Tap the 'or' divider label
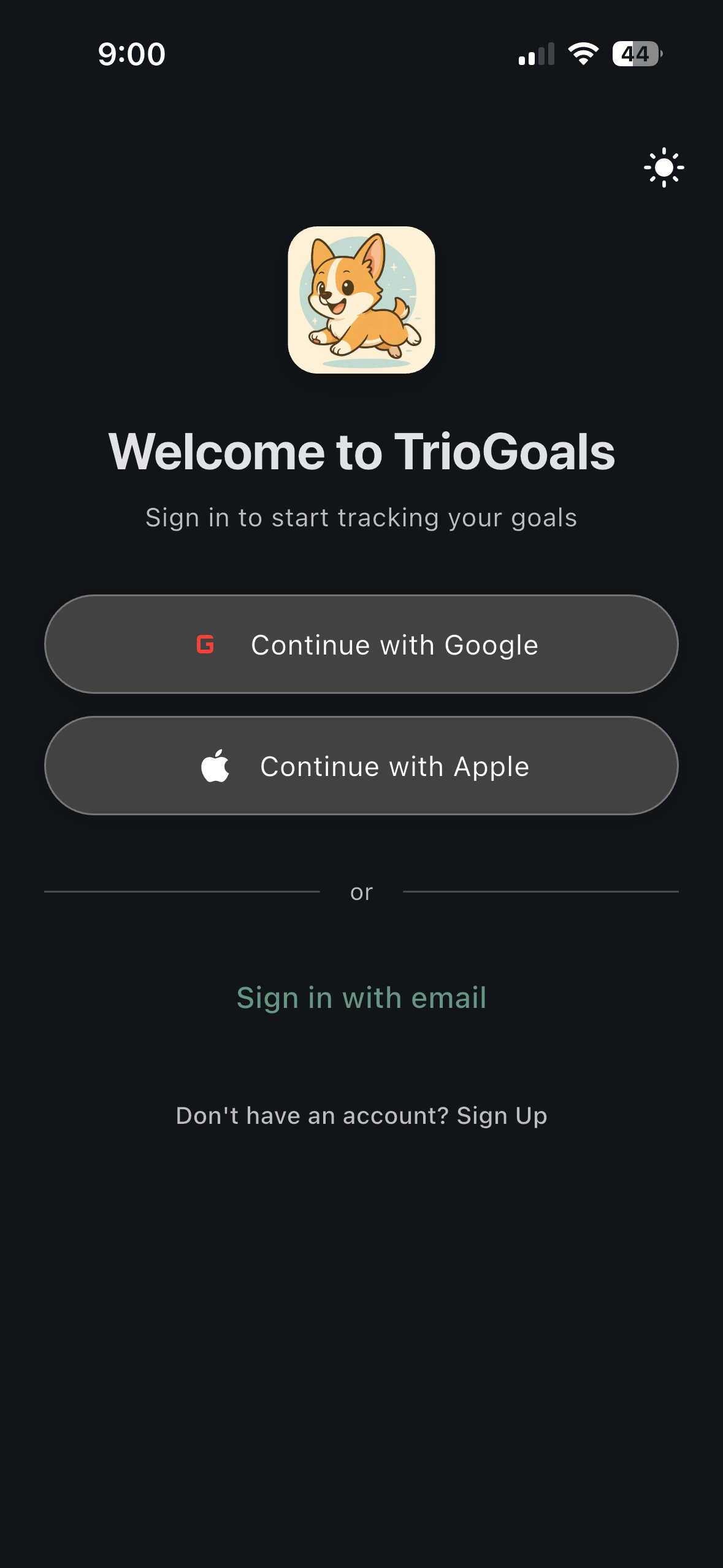The height and width of the screenshot is (1568, 723). (x=361, y=893)
